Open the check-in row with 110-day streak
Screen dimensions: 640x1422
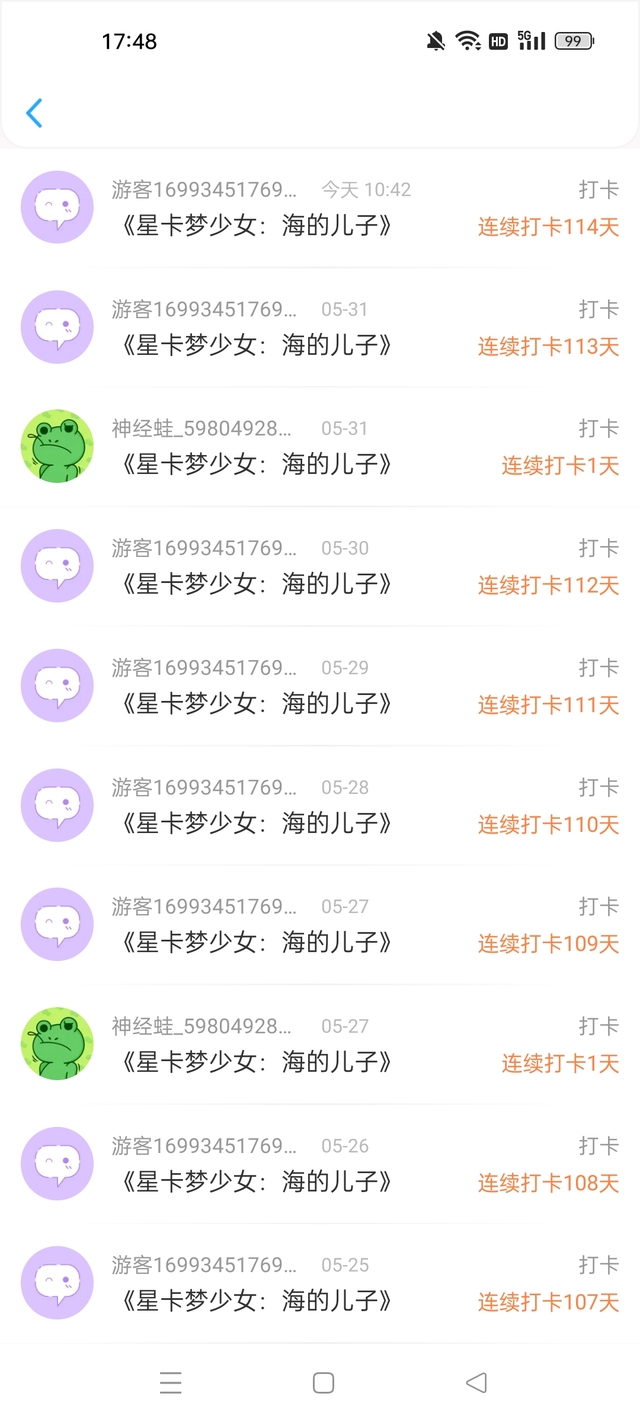coord(320,806)
